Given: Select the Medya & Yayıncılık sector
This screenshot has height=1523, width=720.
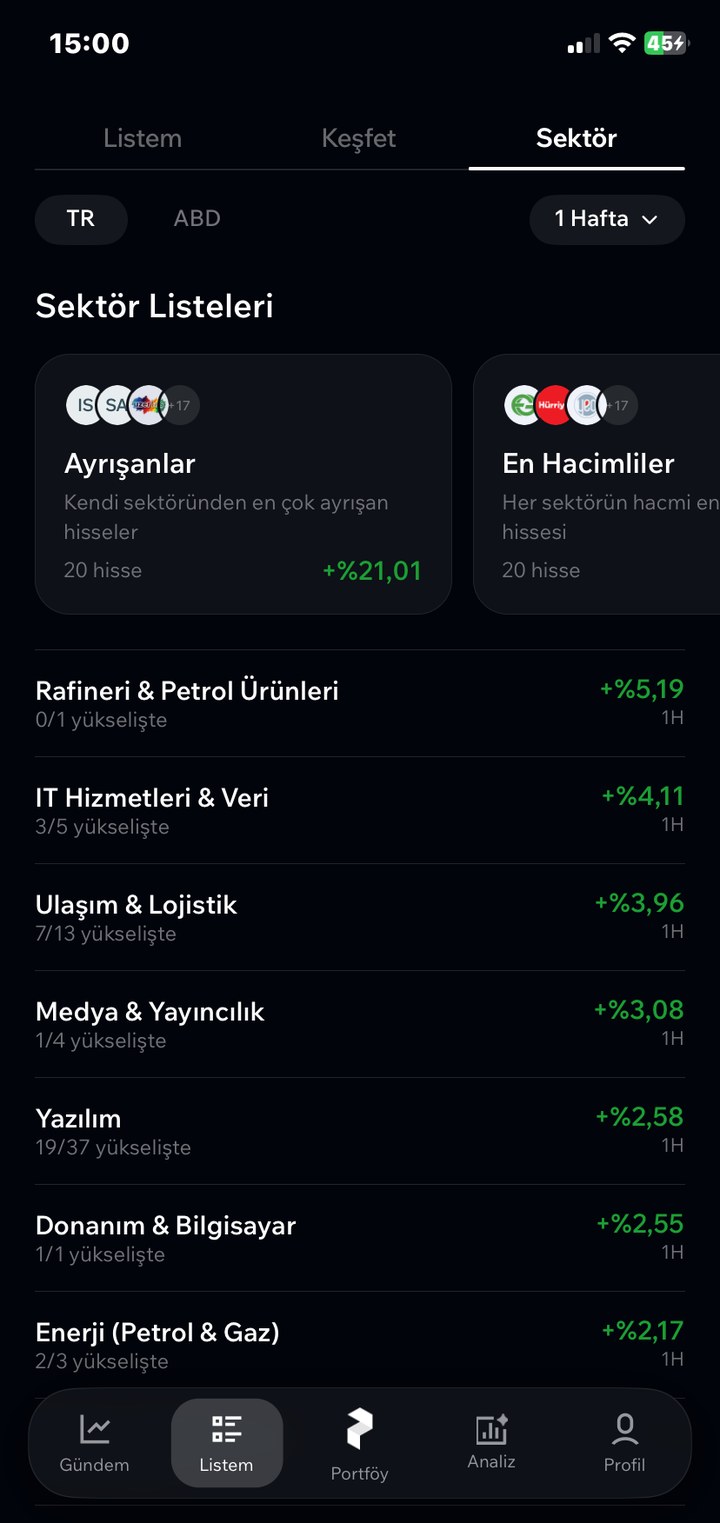Looking at the screenshot, I should 360,1024.
